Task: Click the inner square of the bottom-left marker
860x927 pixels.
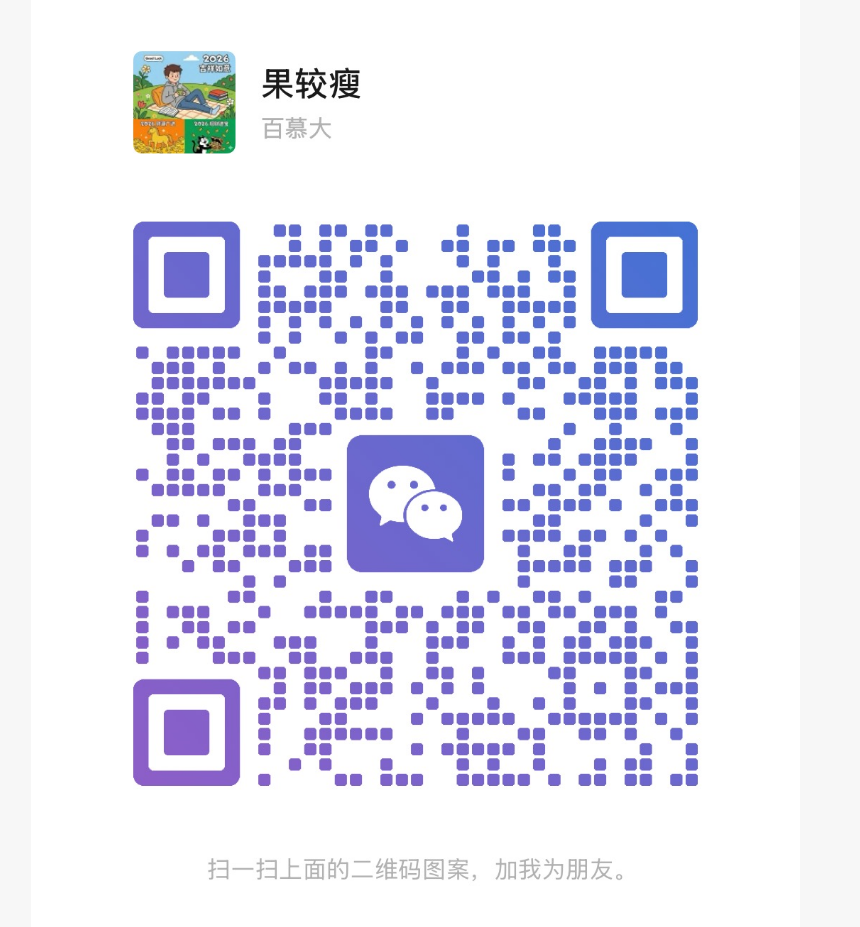Action: [186, 733]
